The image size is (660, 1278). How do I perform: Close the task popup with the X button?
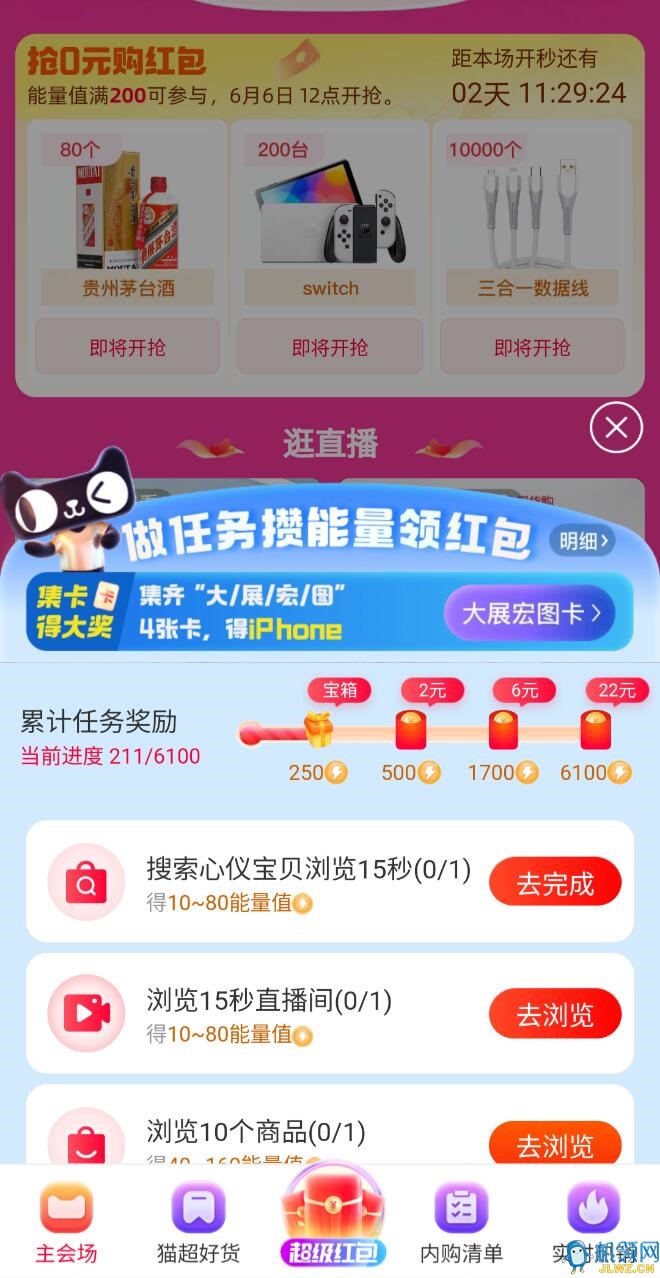pos(616,428)
